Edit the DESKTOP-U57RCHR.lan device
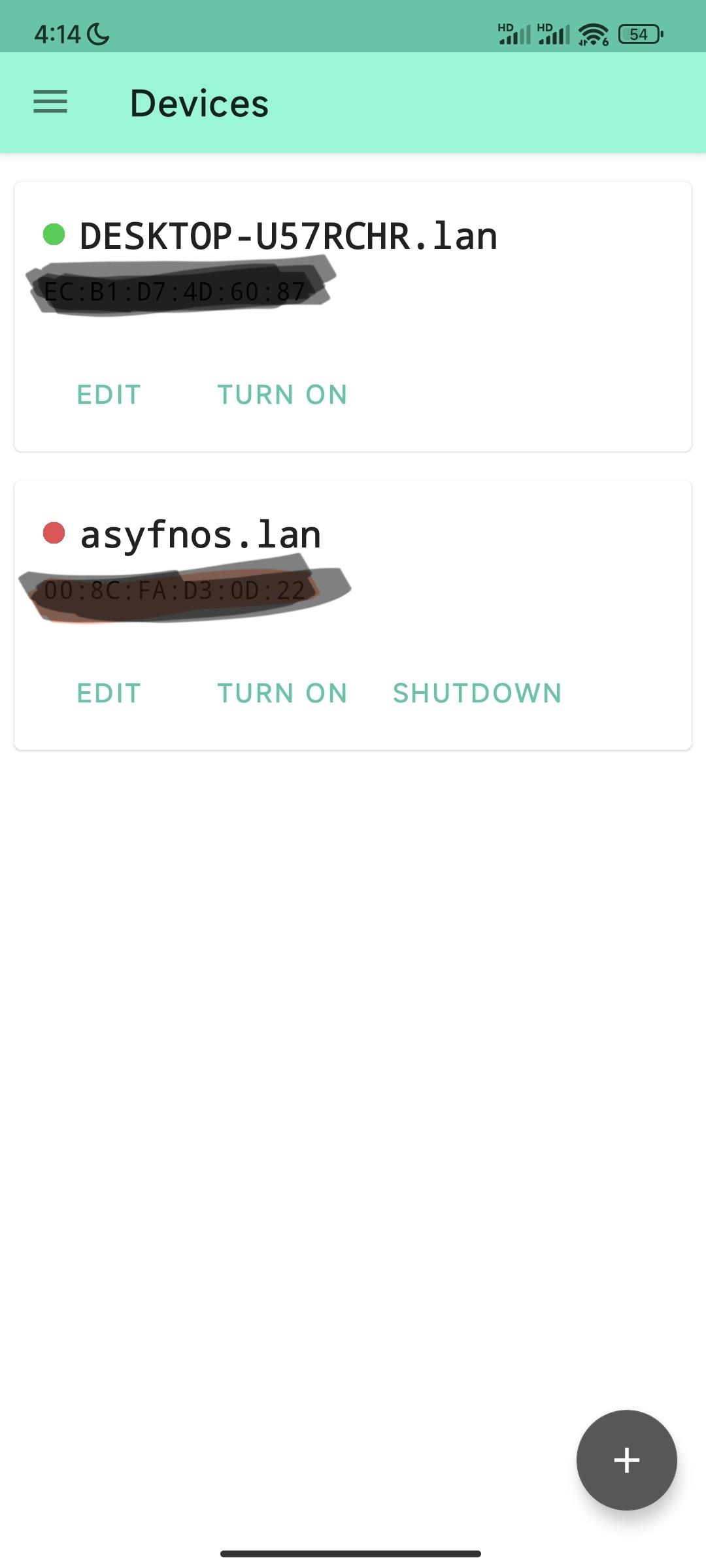 click(x=109, y=395)
